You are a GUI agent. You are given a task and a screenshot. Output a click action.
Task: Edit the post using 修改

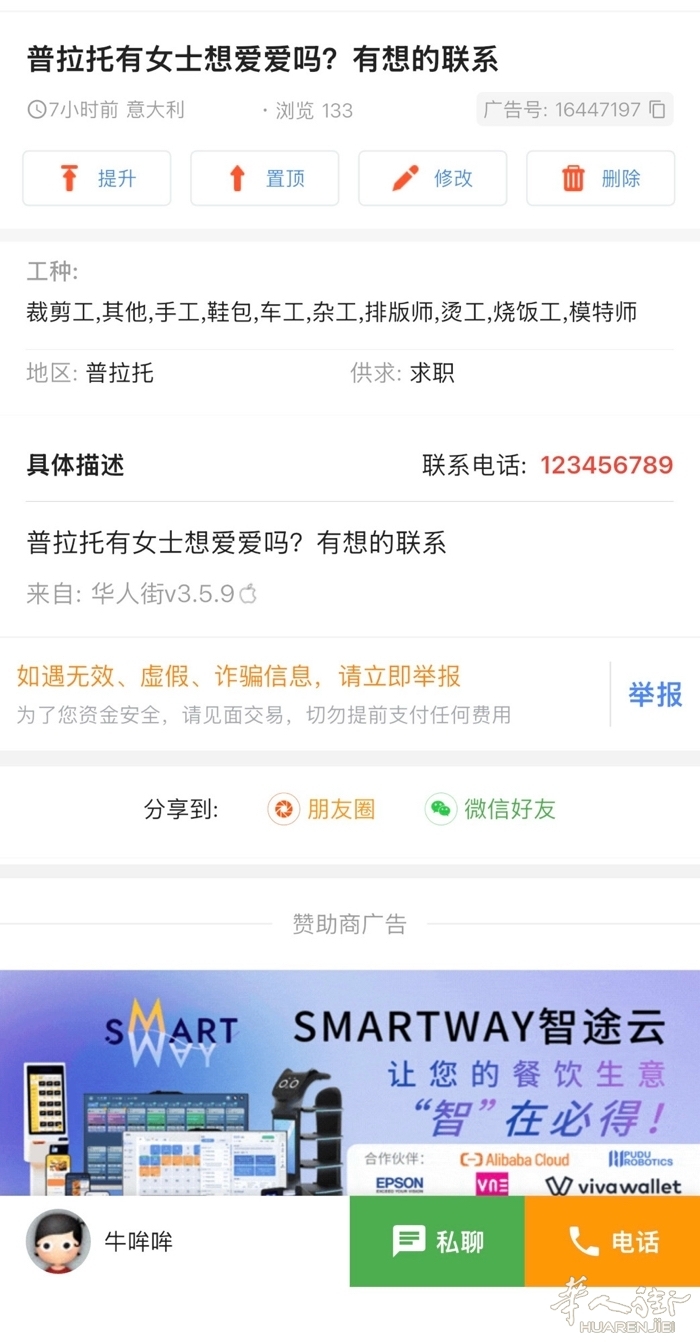(433, 178)
